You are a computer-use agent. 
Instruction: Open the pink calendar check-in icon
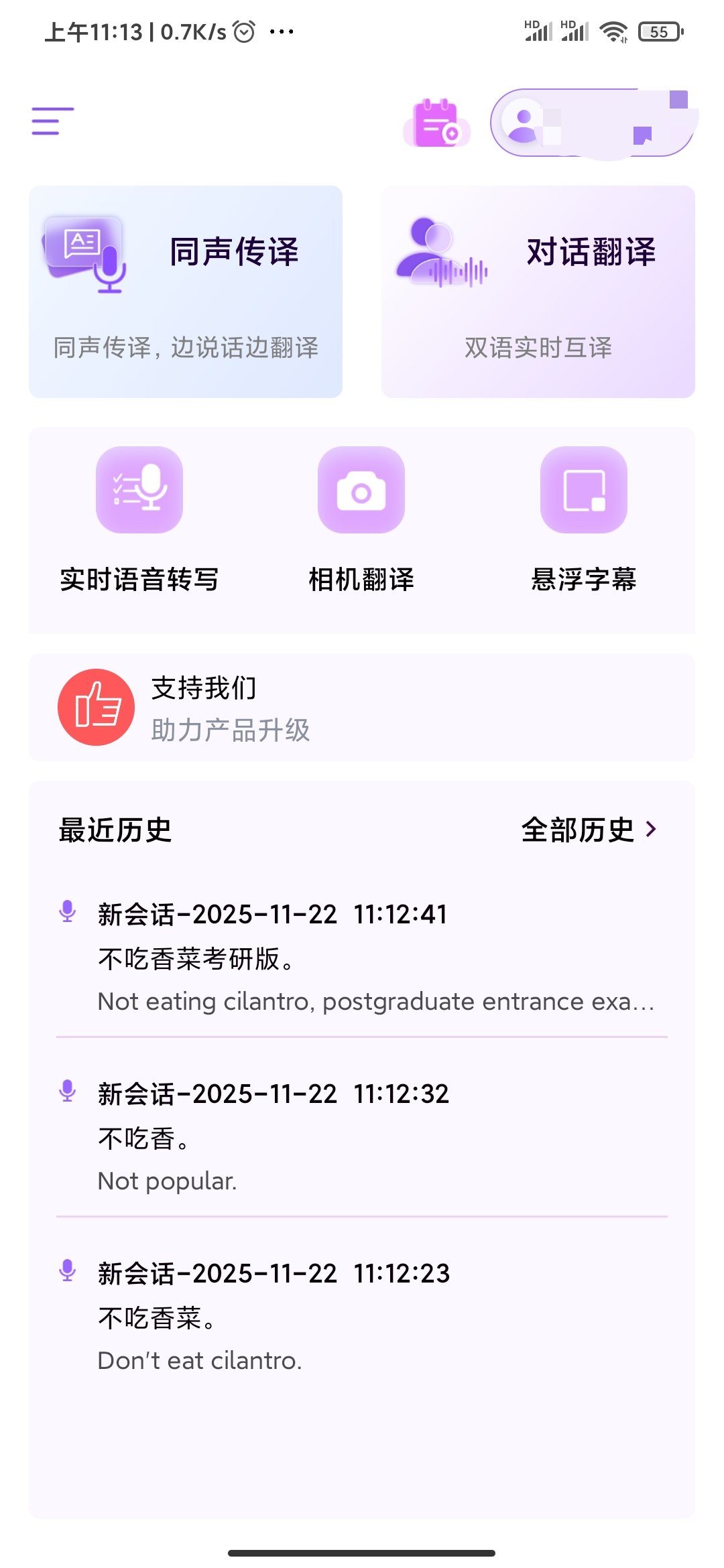click(x=436, y=123)
